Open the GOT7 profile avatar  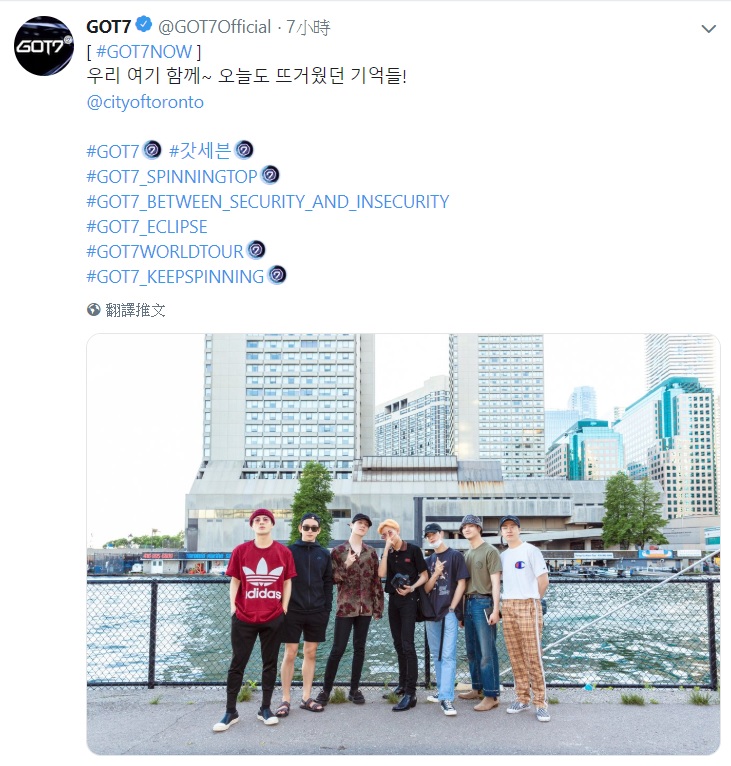coord(44,46)
